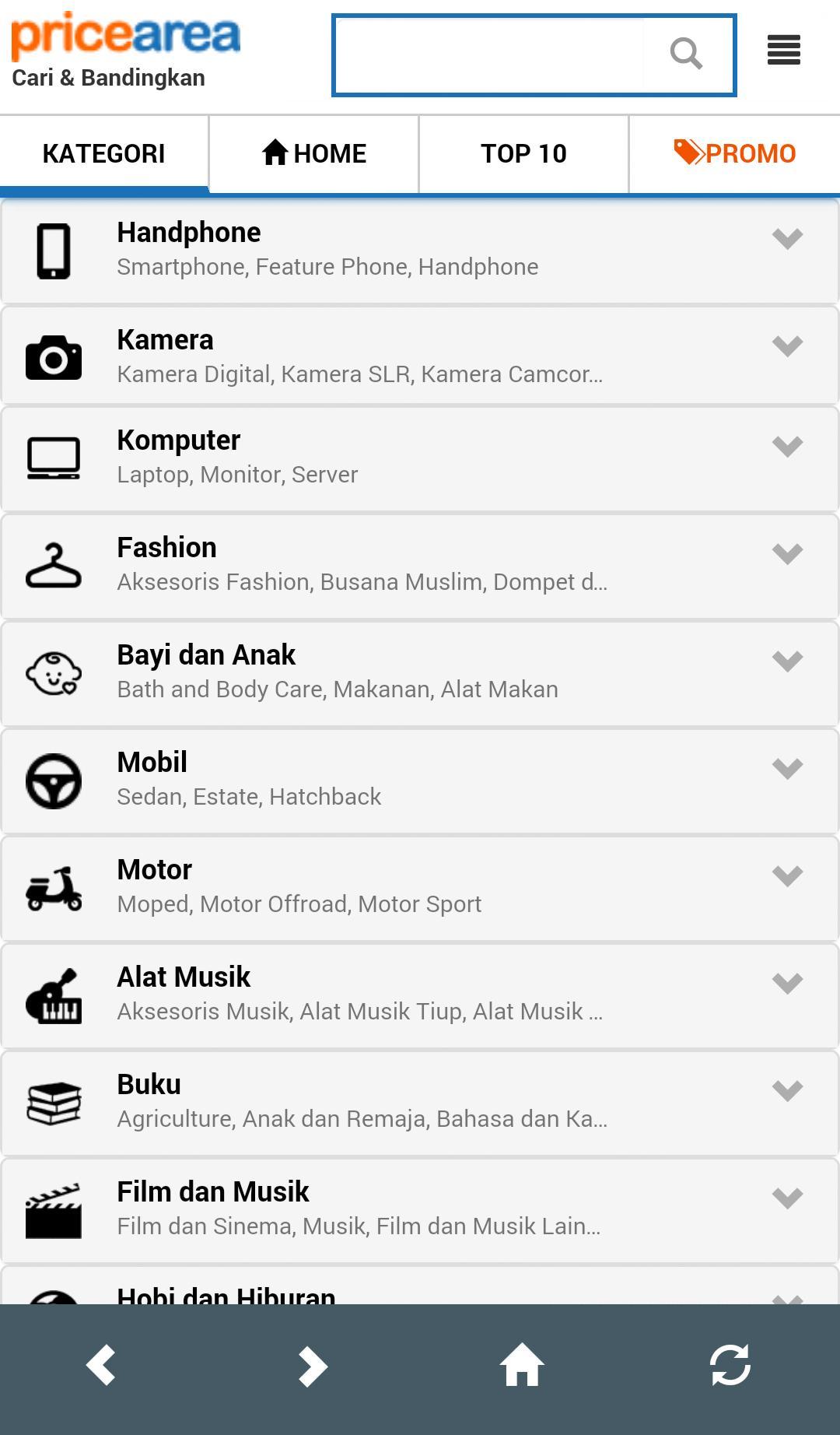Open the hamburger menu
840x1435 pixels.
tap(783, 51)
